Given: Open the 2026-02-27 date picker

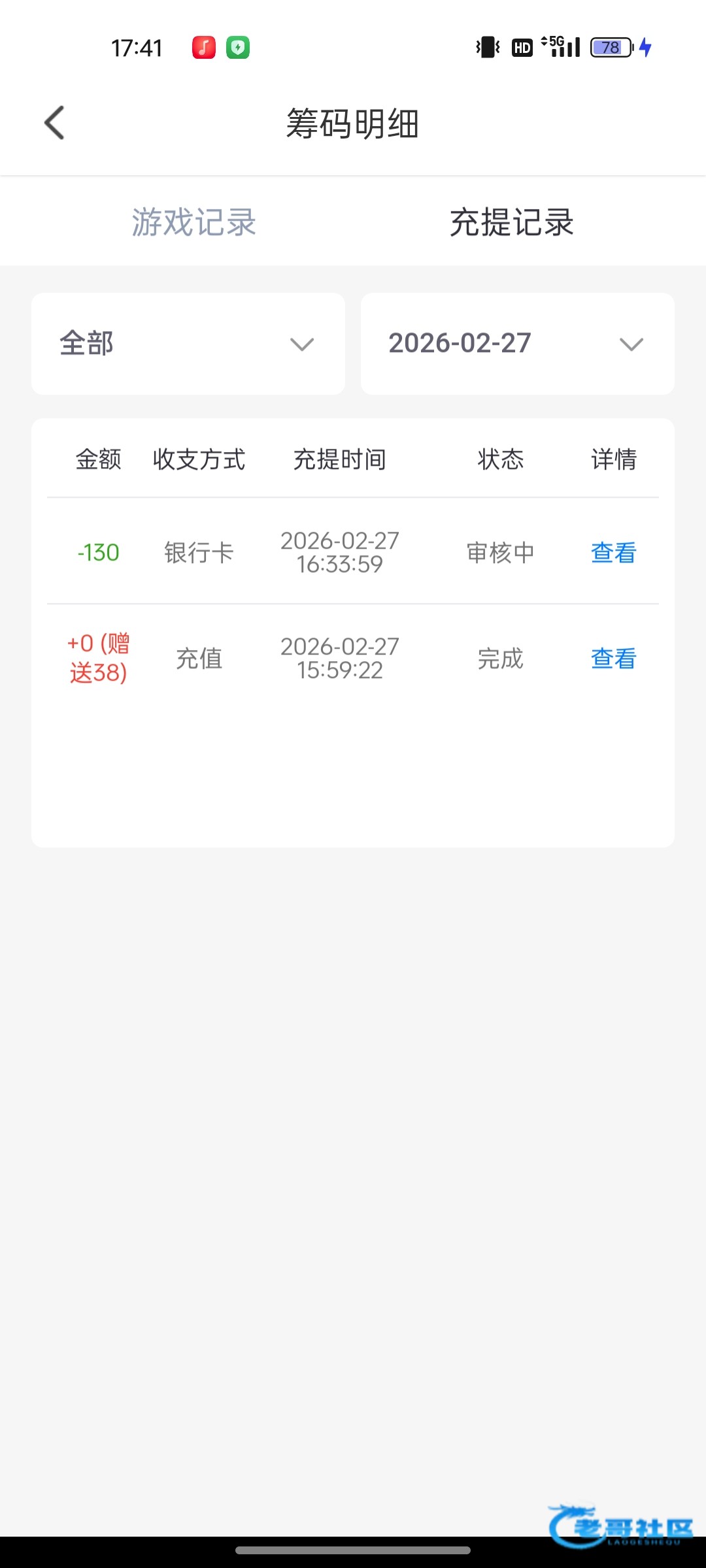Looking at the screenshot, I should point(517,344).
